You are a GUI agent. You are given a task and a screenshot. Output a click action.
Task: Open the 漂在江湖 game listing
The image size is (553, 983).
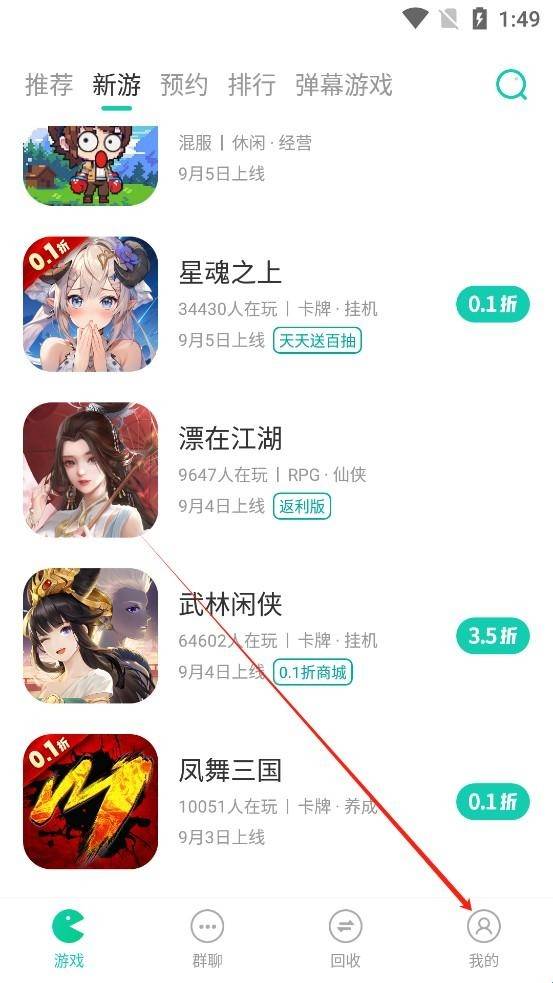(276, 470)
